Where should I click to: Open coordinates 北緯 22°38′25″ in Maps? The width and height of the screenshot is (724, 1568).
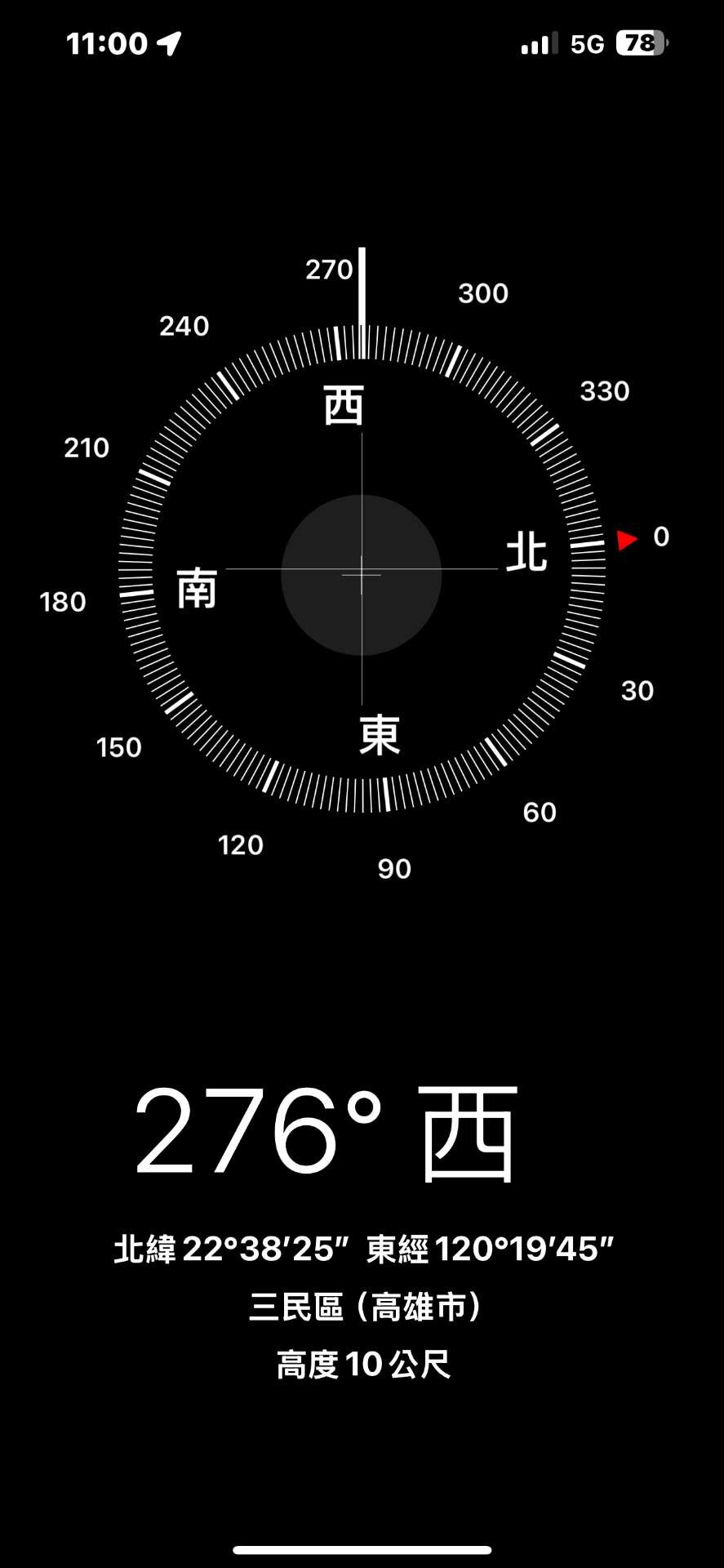pyautogui.click(x=231, y=1249)
